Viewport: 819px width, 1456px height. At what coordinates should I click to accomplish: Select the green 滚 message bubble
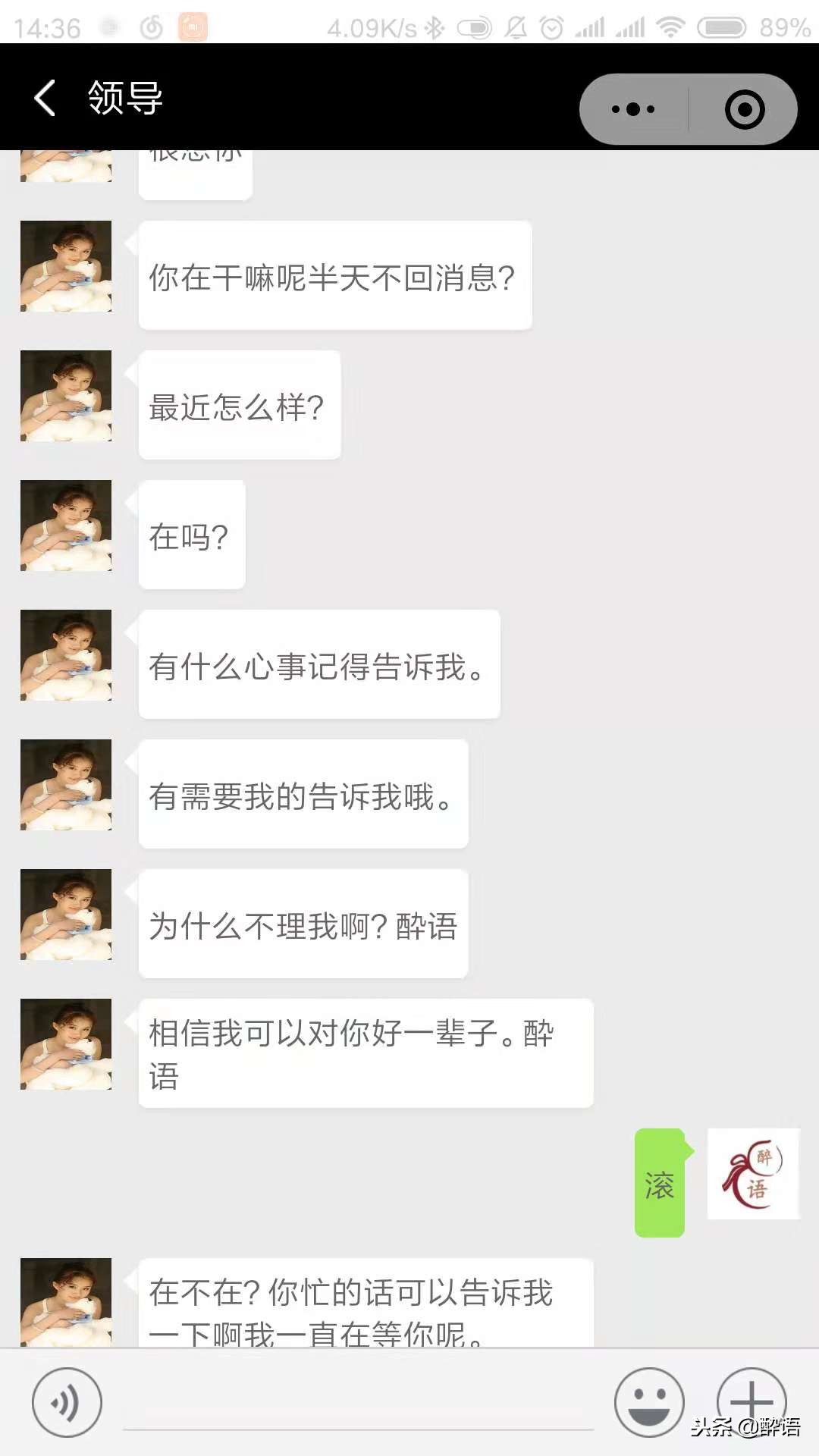click(x=661, y=1183)
